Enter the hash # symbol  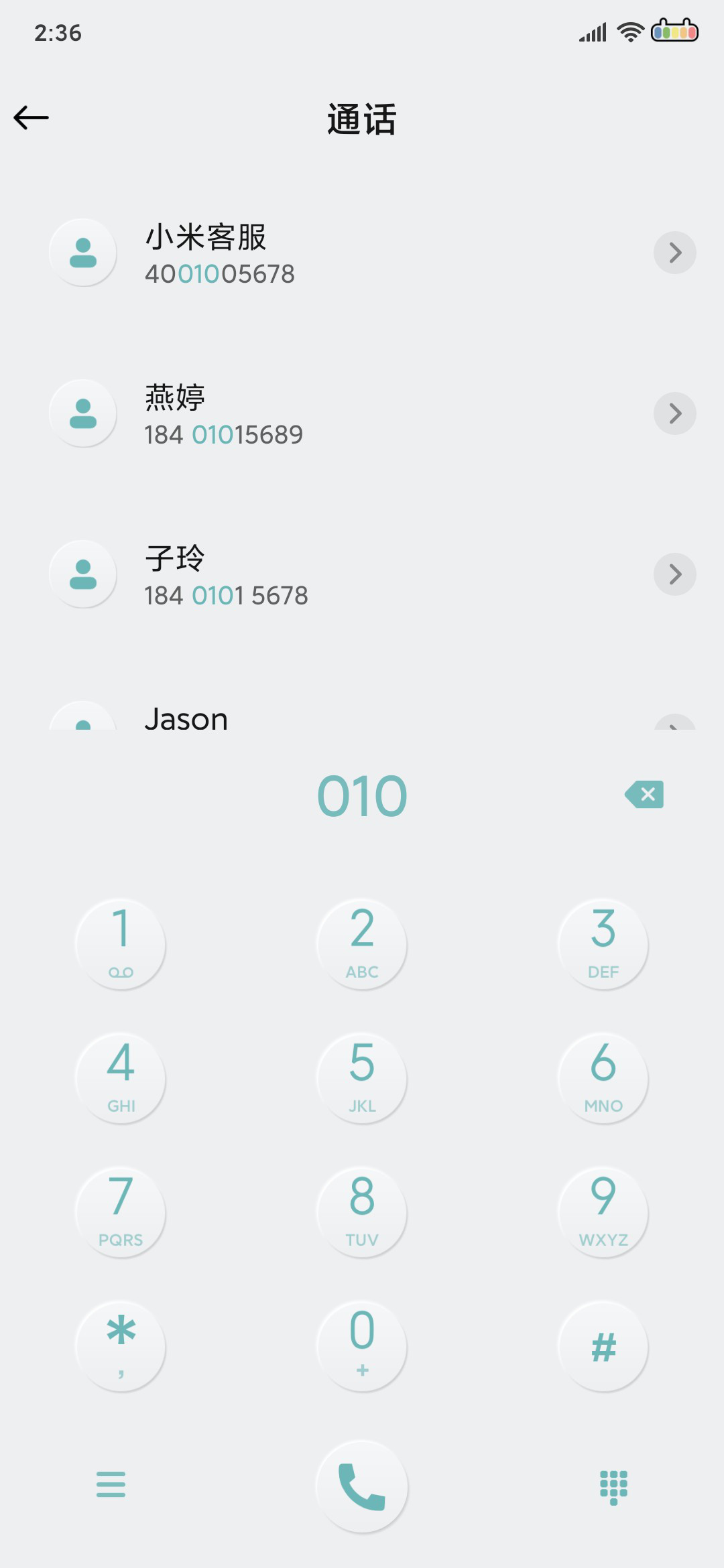[603, 1346]
